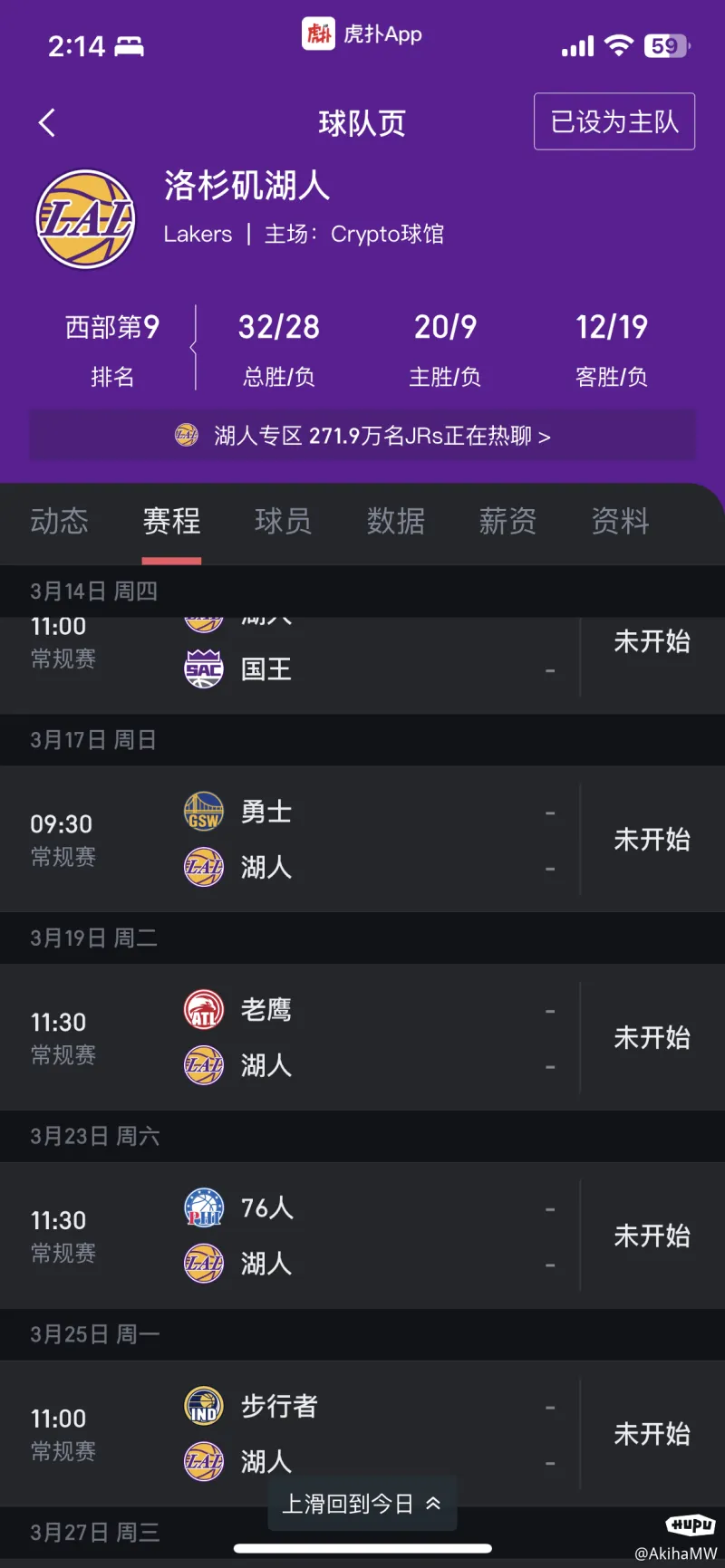Image resolution: width=725 pixels, height=1568 pixels.
Task: Select the Hawks ATL team icon
Action: pos(203,1010)
